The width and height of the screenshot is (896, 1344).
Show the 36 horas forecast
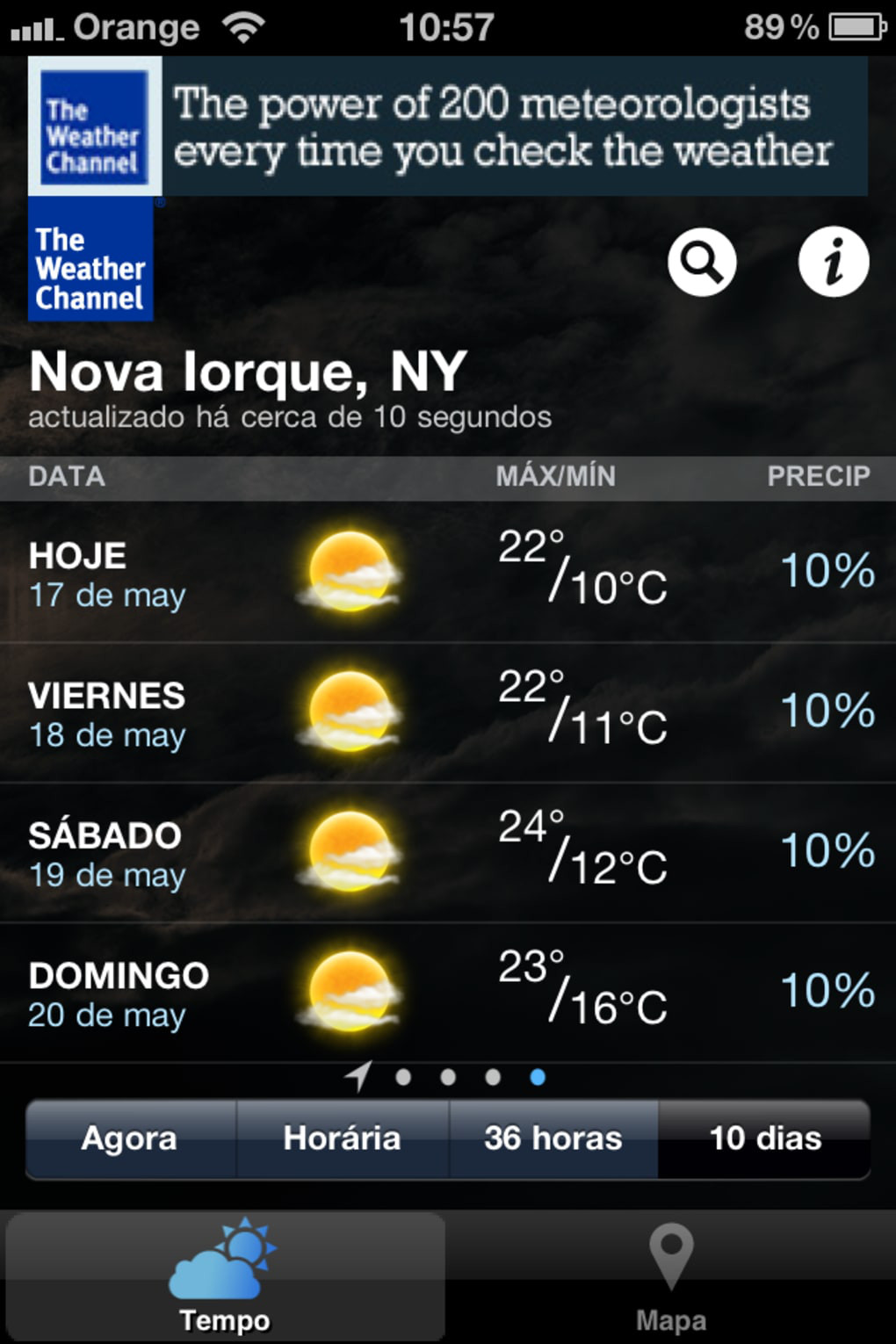coord(553,1138)
